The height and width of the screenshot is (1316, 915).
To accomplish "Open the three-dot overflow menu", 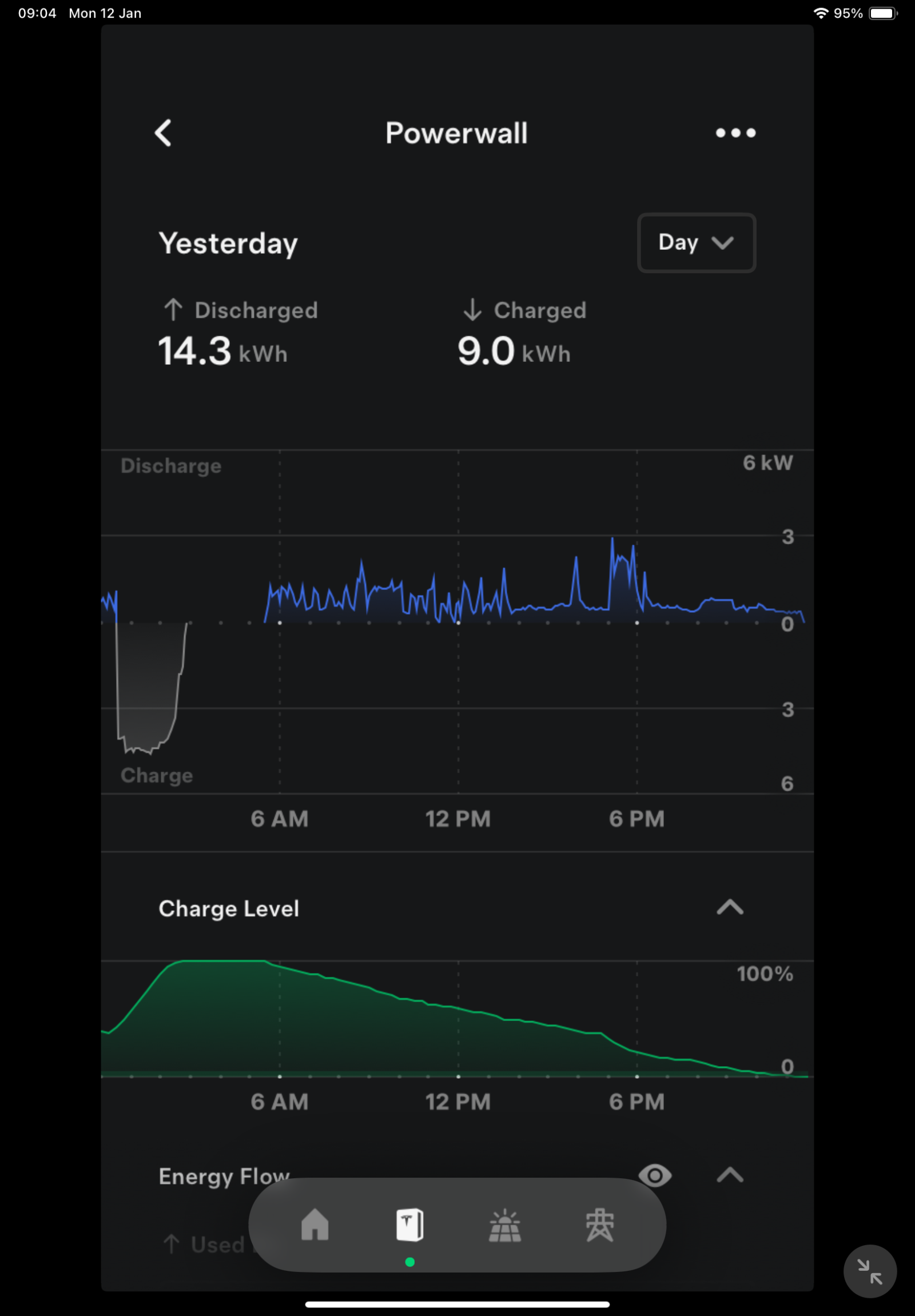I will (x=735, y=133).
